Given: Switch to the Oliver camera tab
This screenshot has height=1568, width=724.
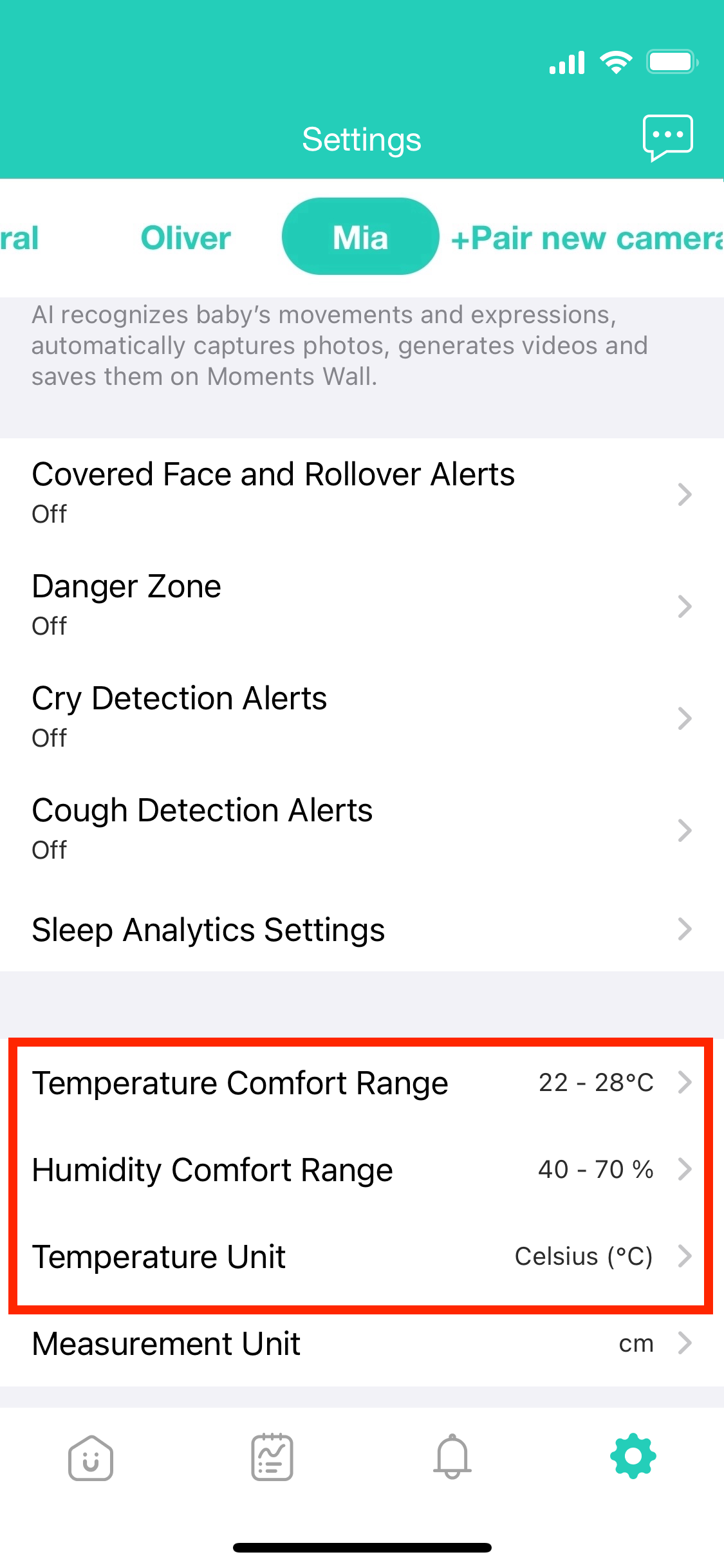Looking at the screenshot, I should click(x=185, y=238).
